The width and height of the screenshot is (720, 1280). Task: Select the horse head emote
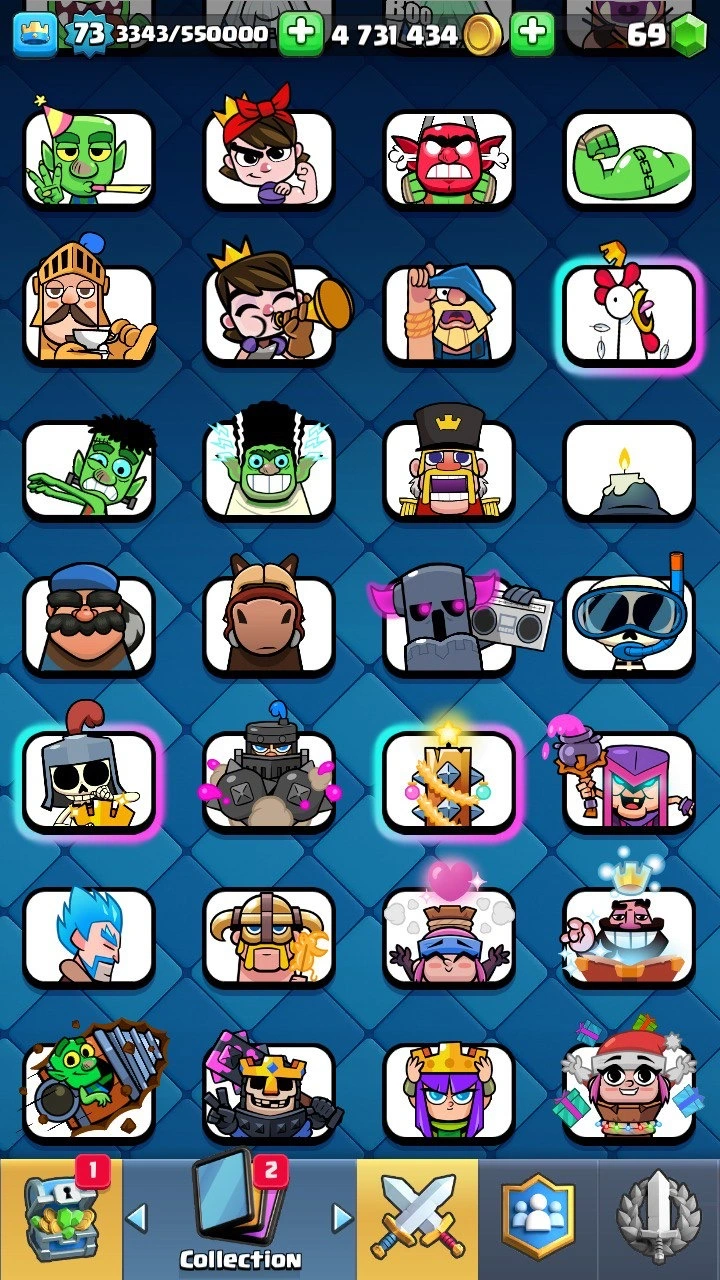[268, 625]
